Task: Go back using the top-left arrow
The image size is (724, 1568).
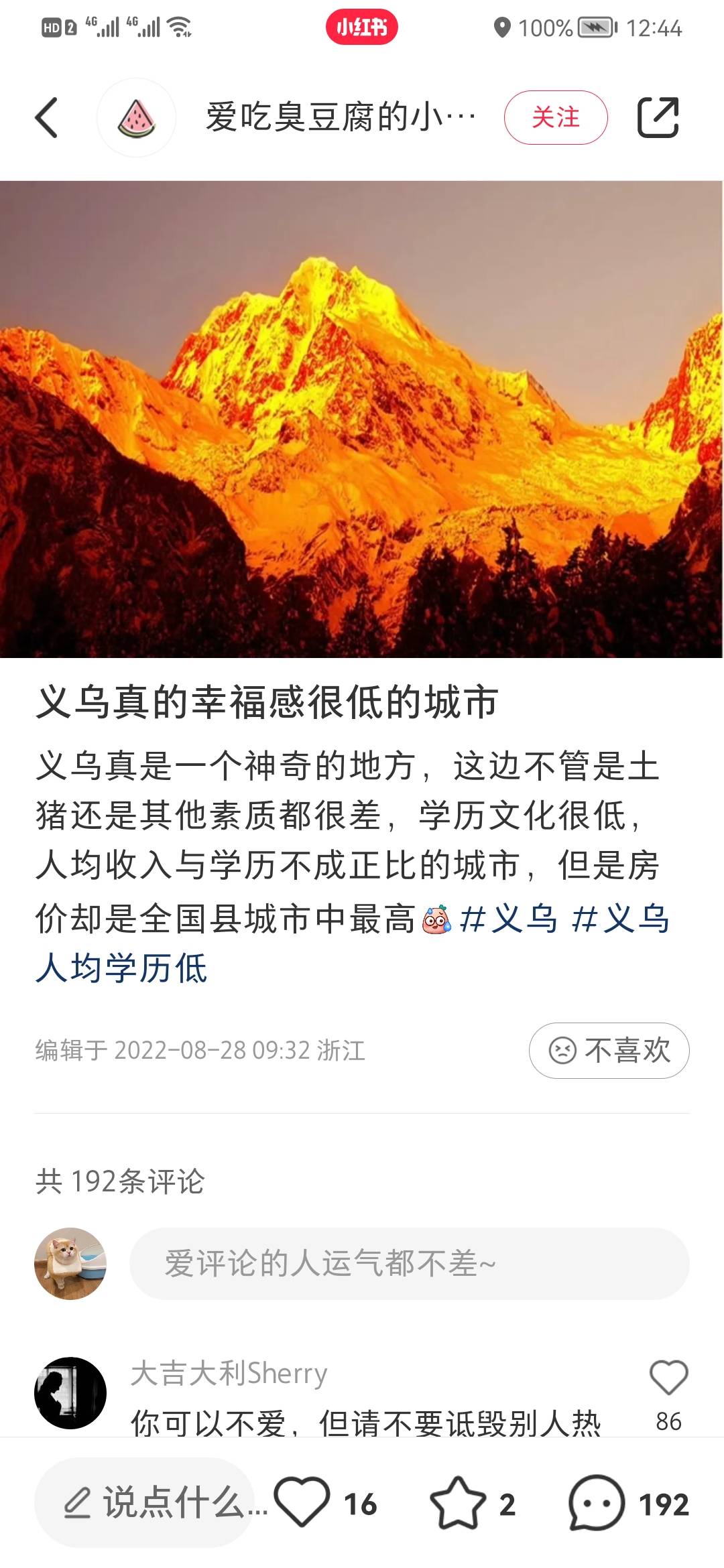Action: (x=47, y=118)
